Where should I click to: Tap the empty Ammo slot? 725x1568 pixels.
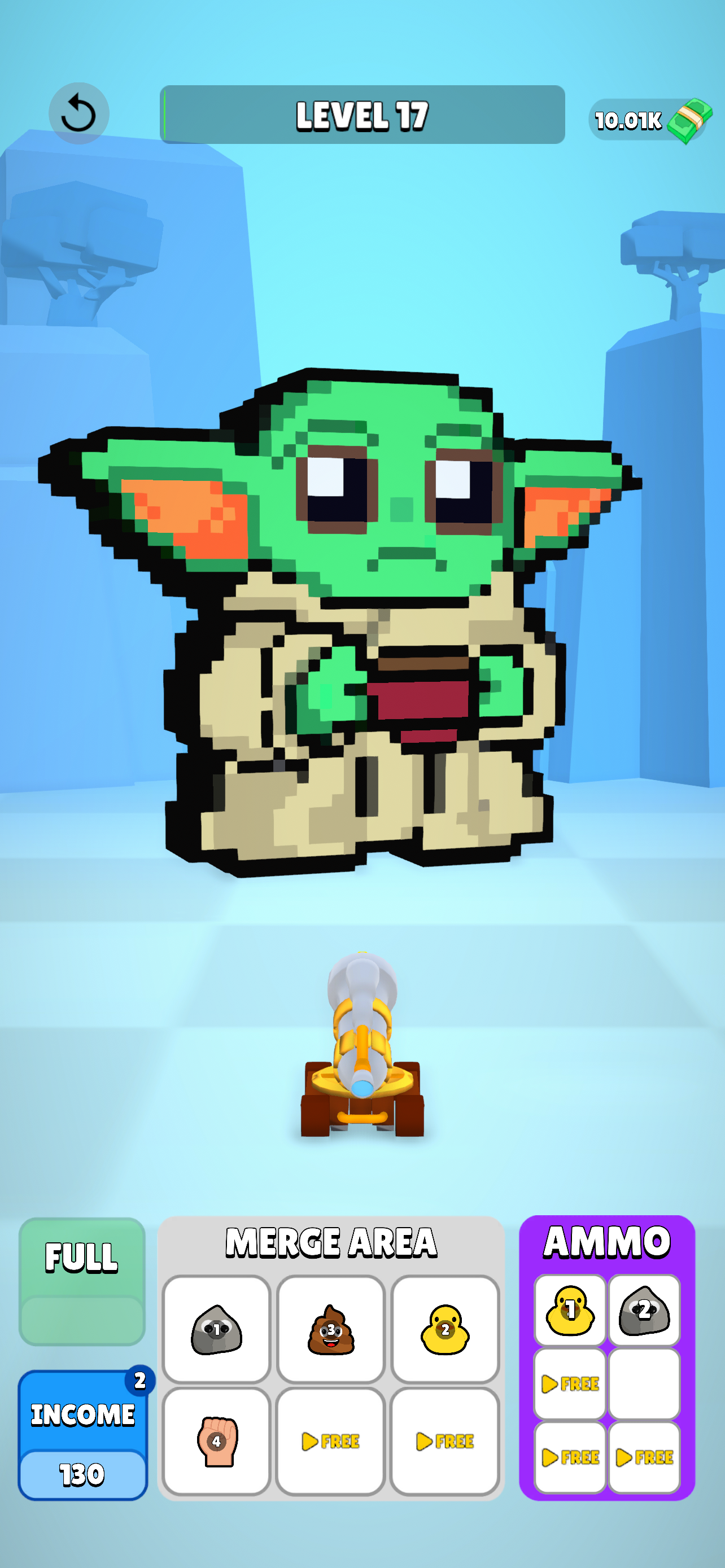pyautogui.click(x=644, y=1383)
